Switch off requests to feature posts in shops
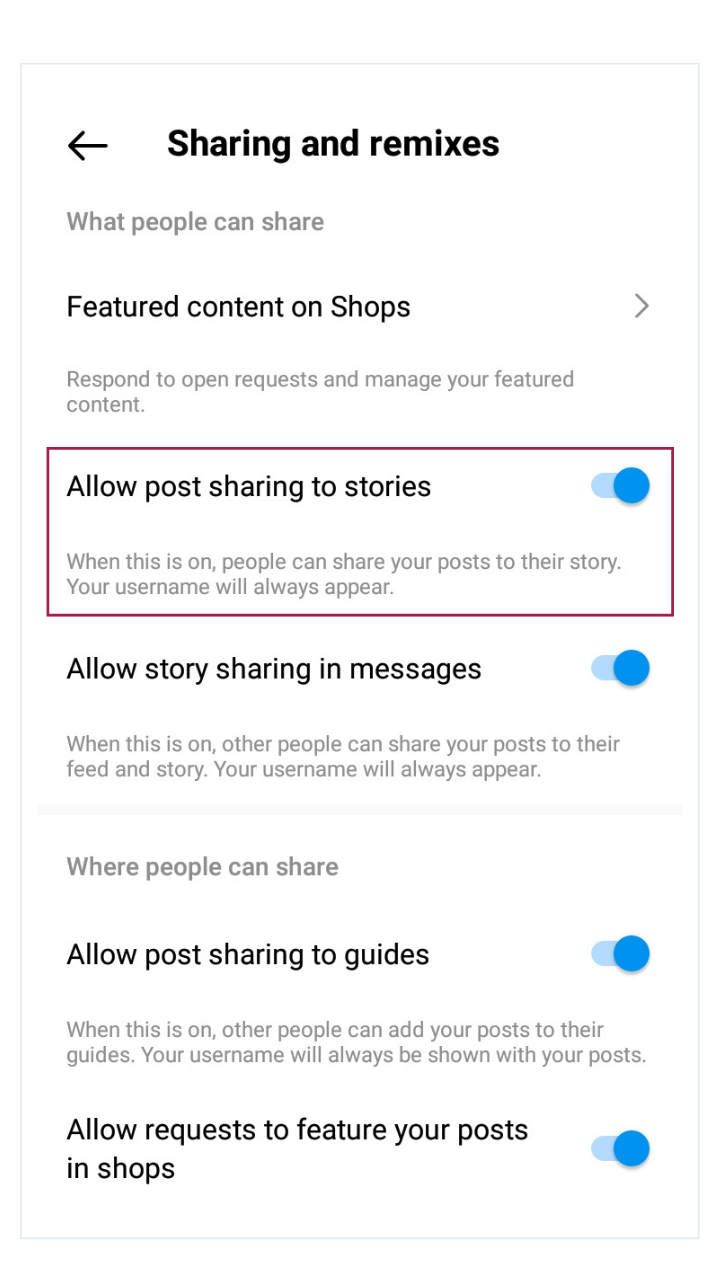Screen dimensions: 720x1280 click(x=621, y=1148)
